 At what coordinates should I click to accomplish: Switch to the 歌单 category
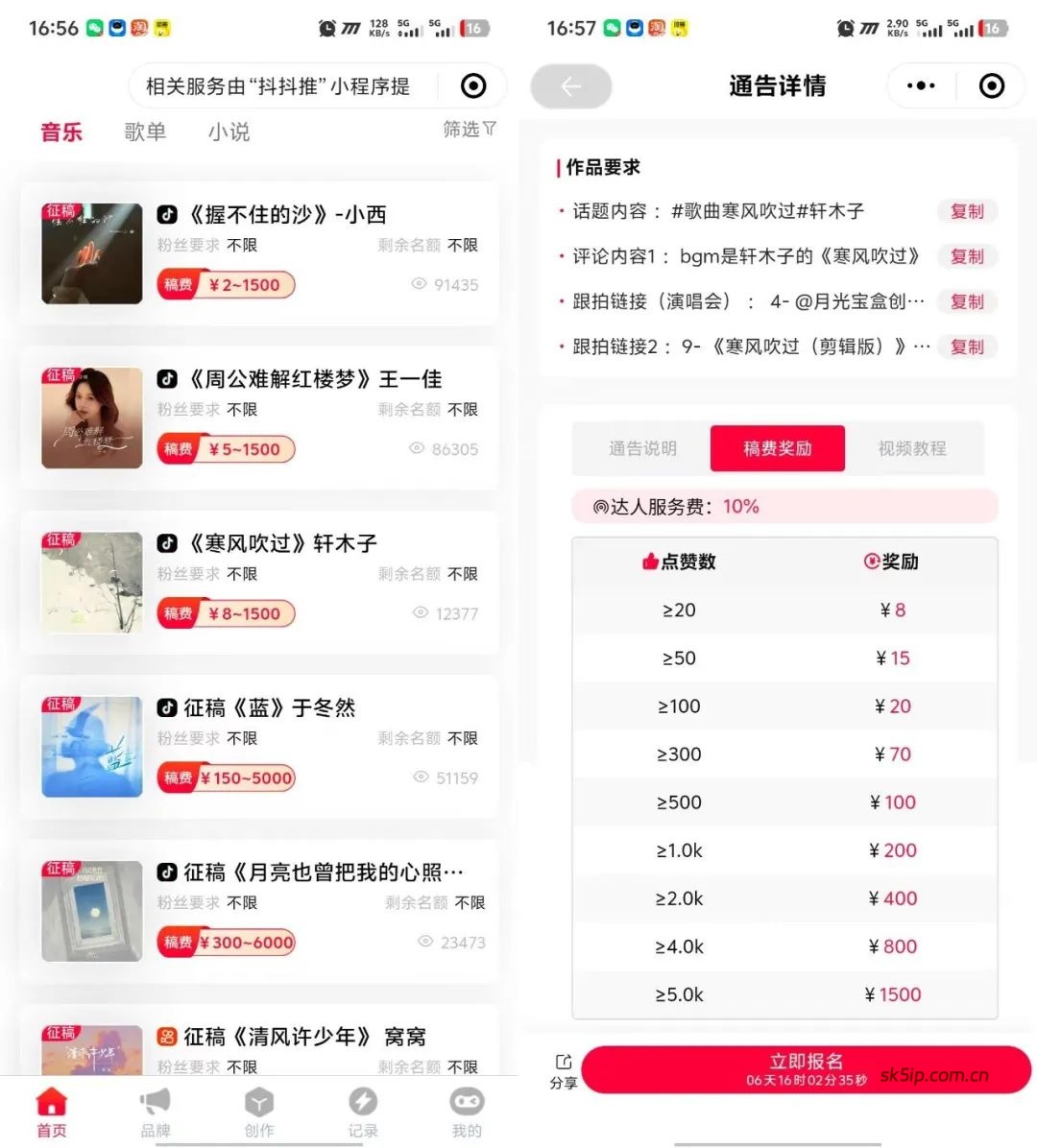click(145, 132)
